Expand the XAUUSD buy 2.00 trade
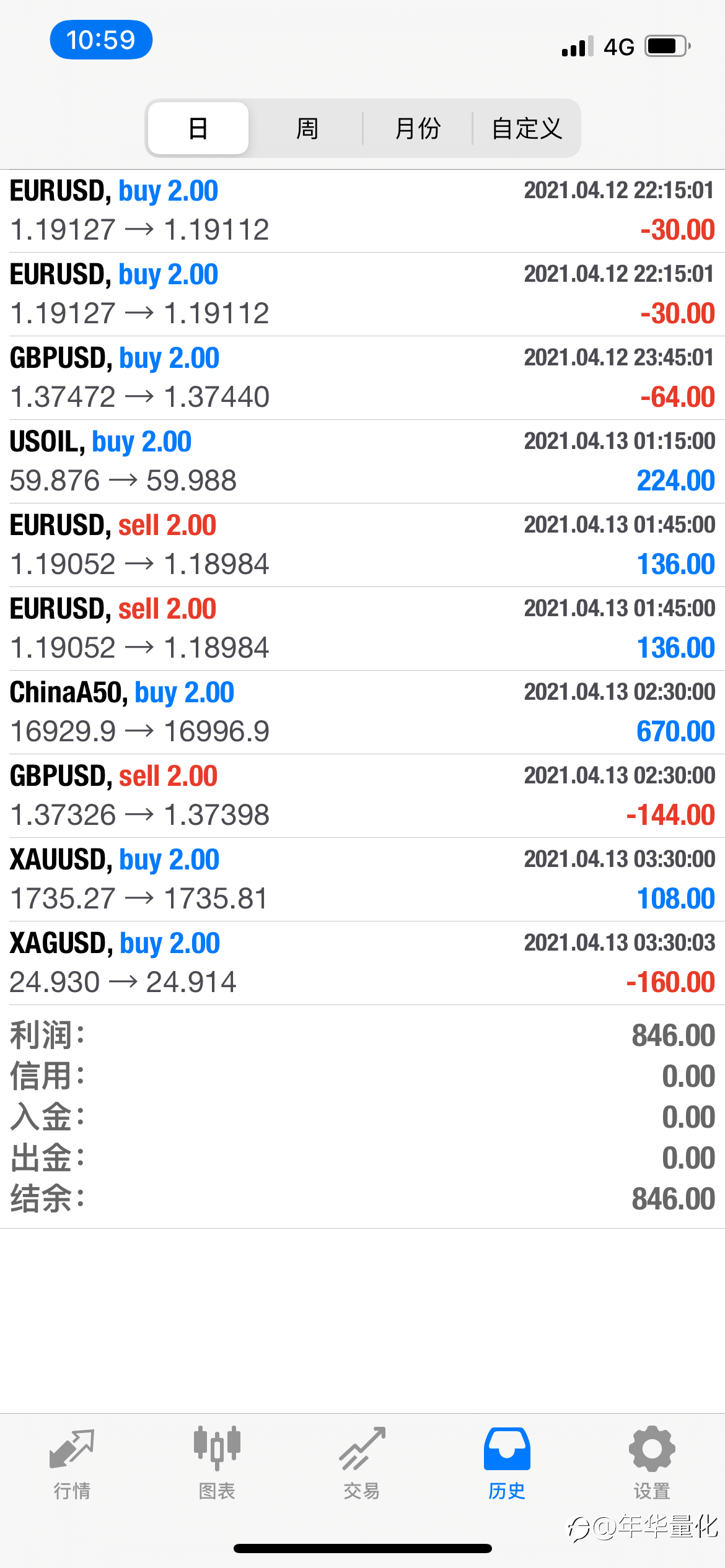This screenshot has width=725, height=1568. 362,879
